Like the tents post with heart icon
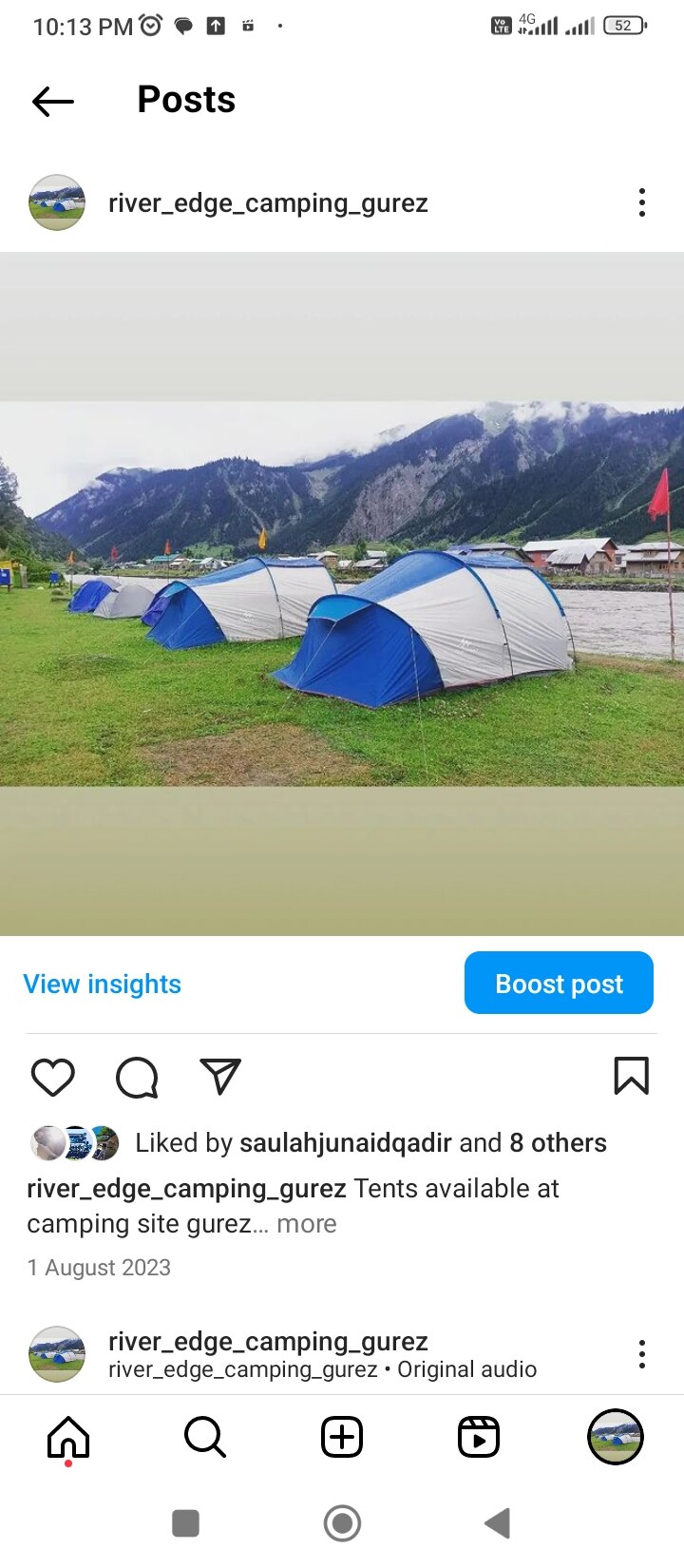 pos(52,1078)
